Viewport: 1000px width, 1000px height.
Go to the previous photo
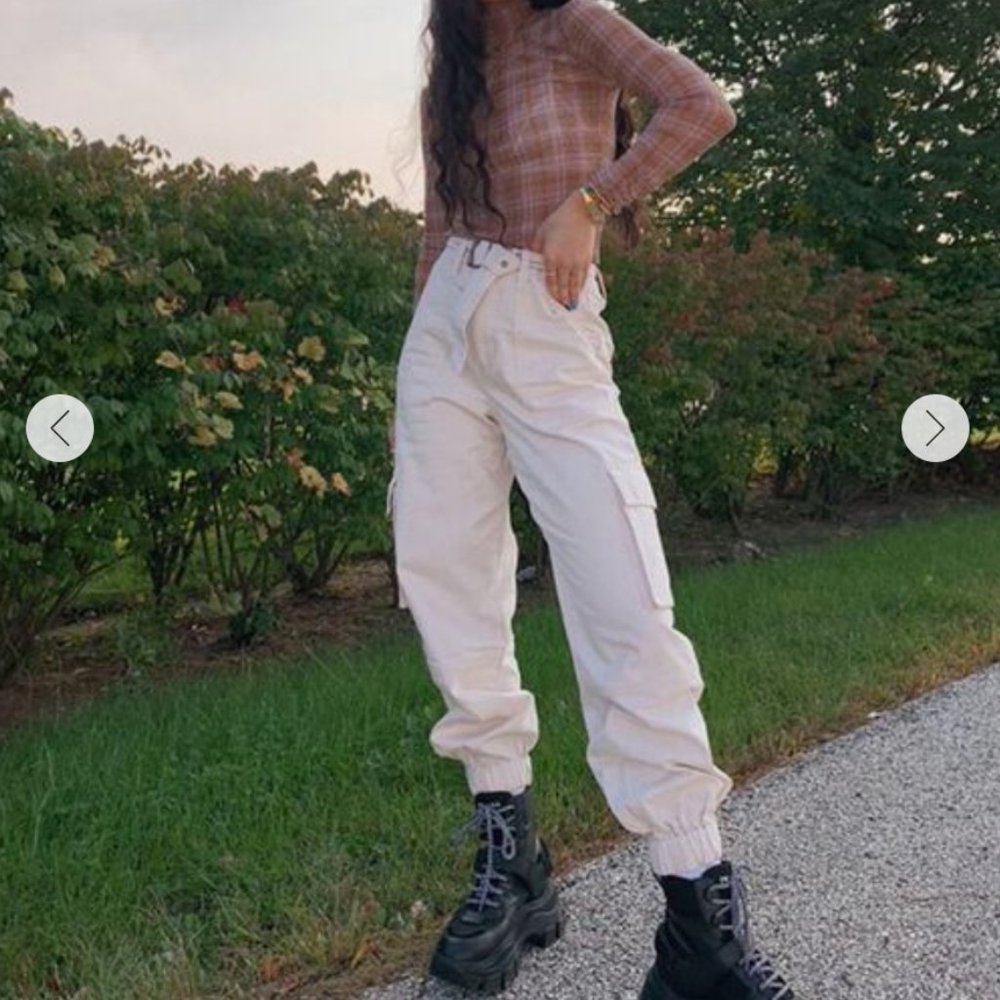pyautogui.click(x=60, y=428)
